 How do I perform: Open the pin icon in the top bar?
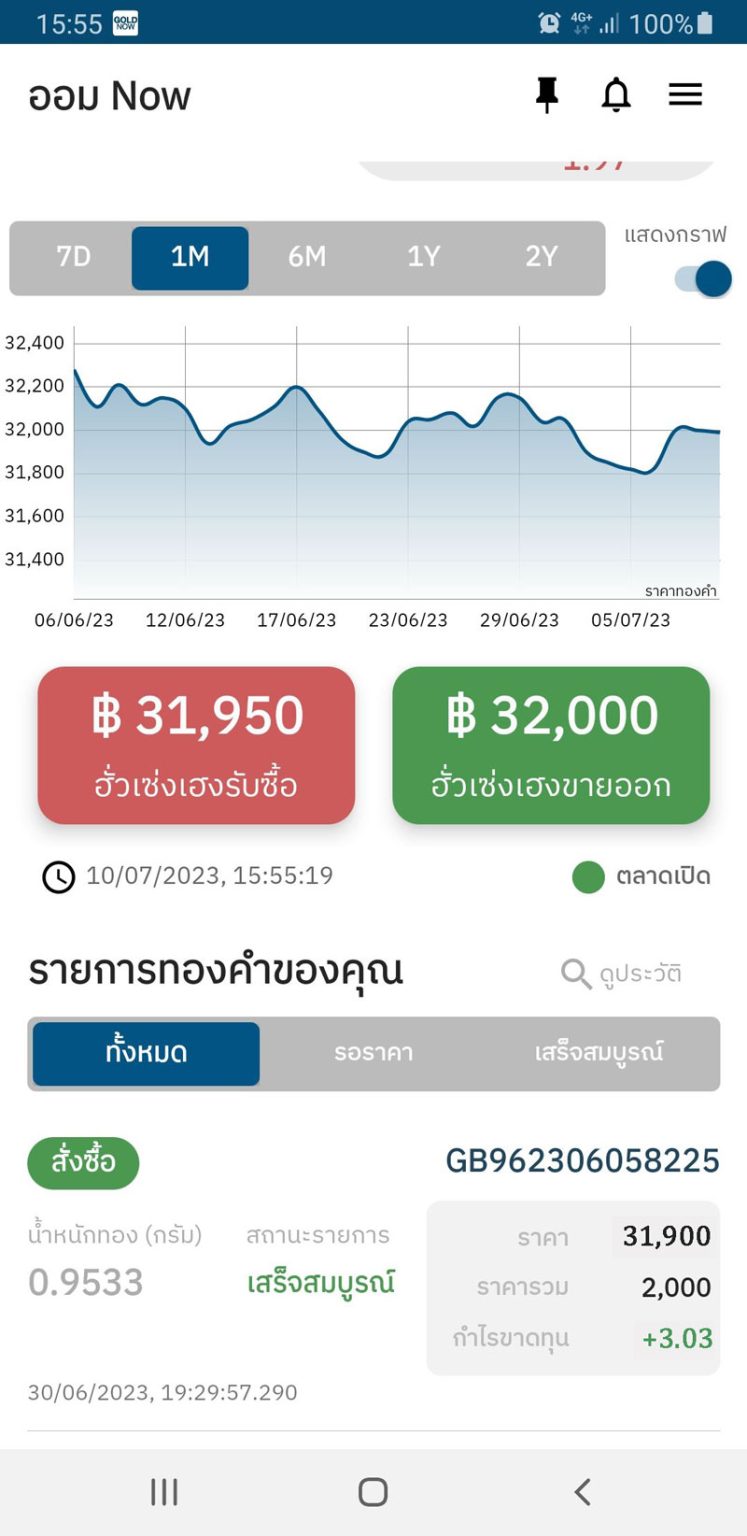point(546,95)
